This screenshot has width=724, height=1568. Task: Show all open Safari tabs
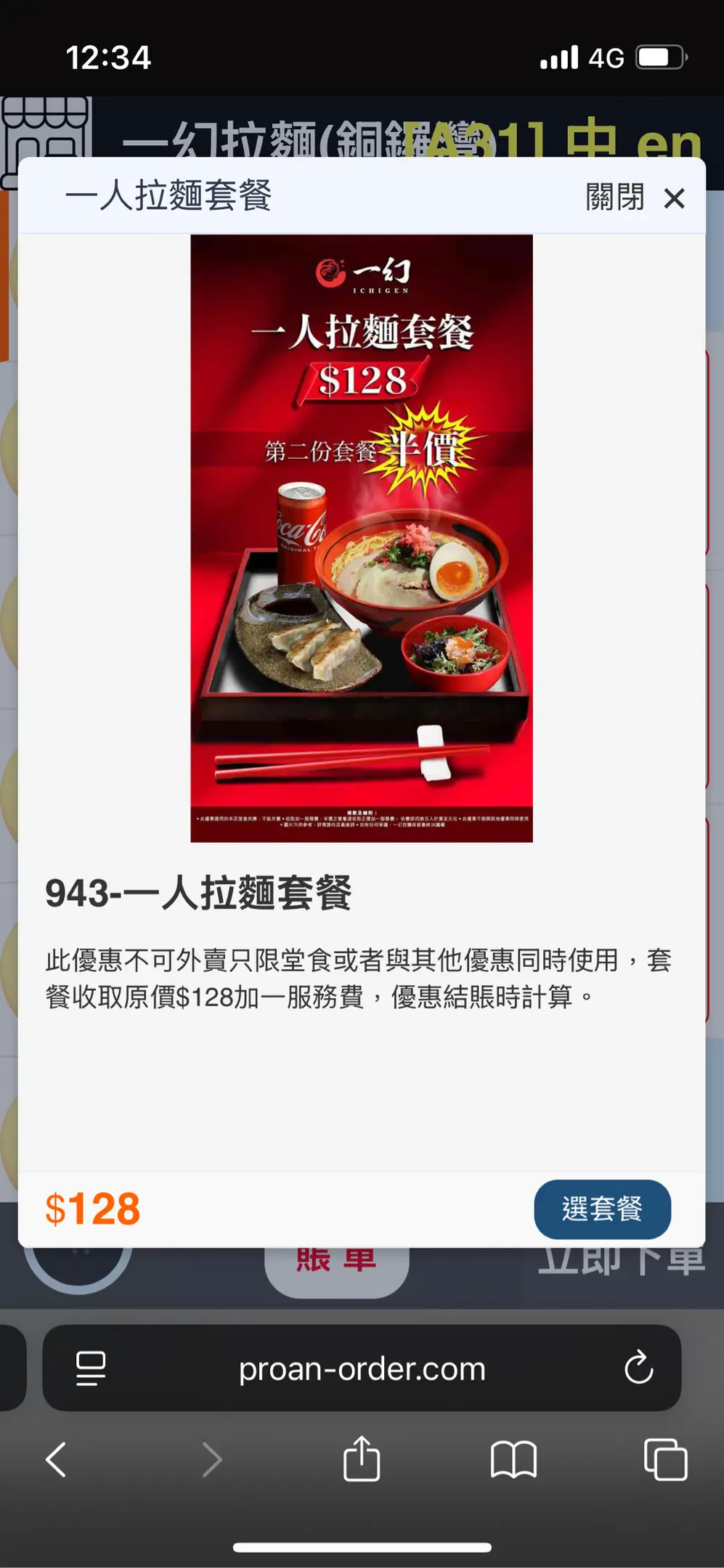click(x=665, y=1459)
